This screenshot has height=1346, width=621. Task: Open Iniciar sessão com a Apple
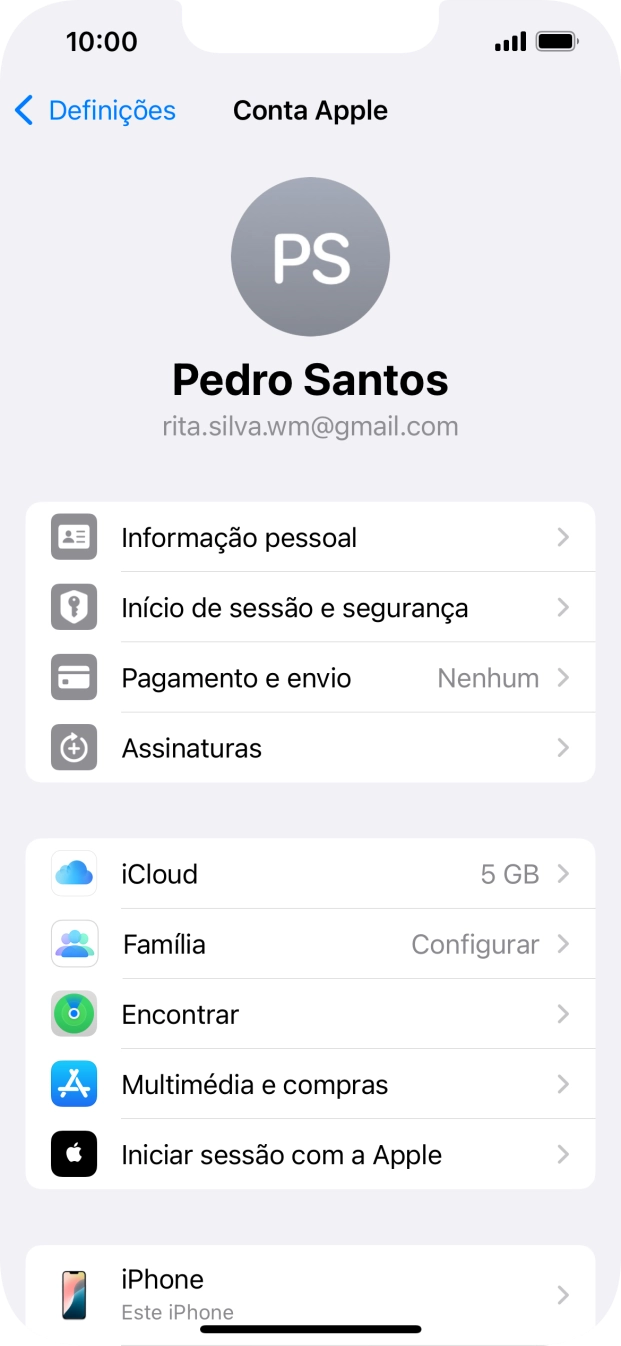point(310,1154)
